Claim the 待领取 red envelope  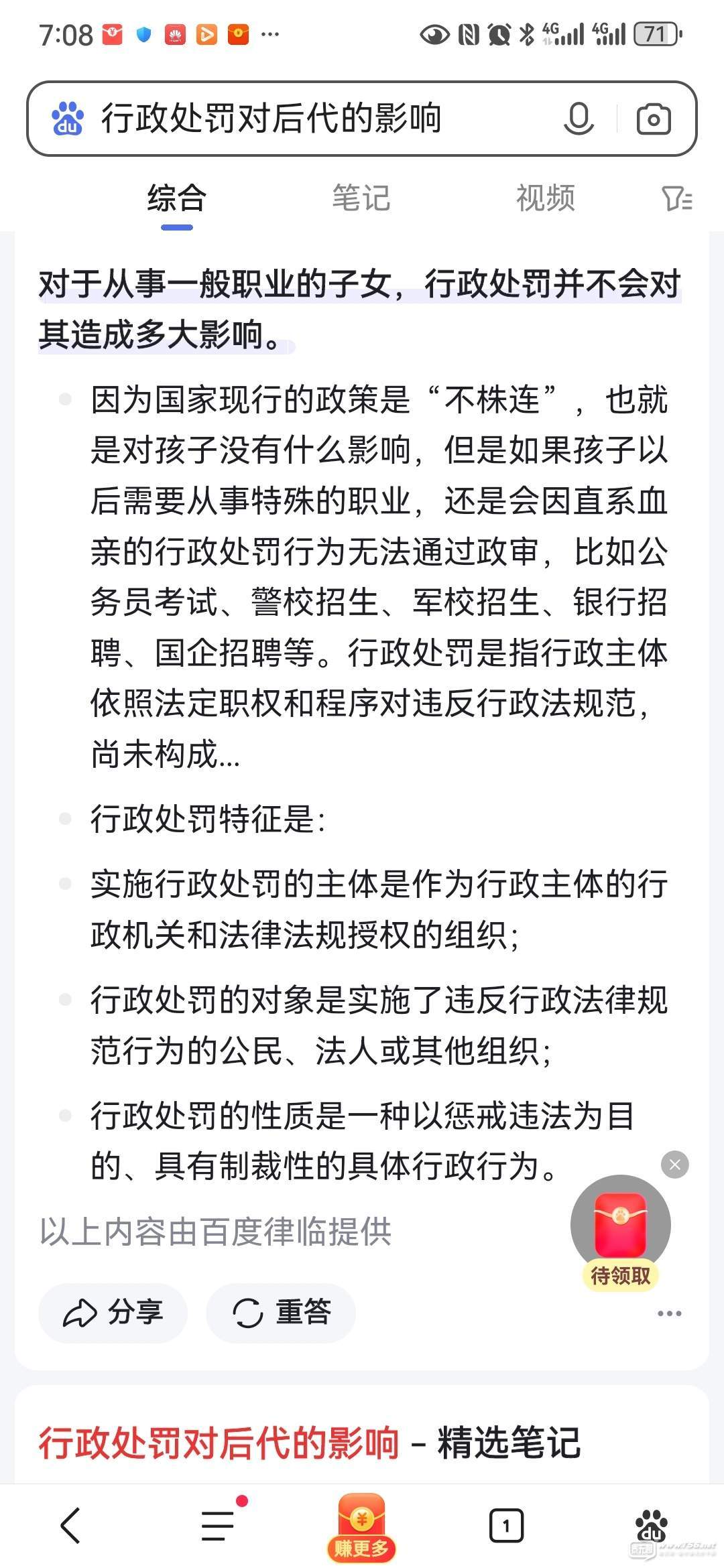point(621,1232)
